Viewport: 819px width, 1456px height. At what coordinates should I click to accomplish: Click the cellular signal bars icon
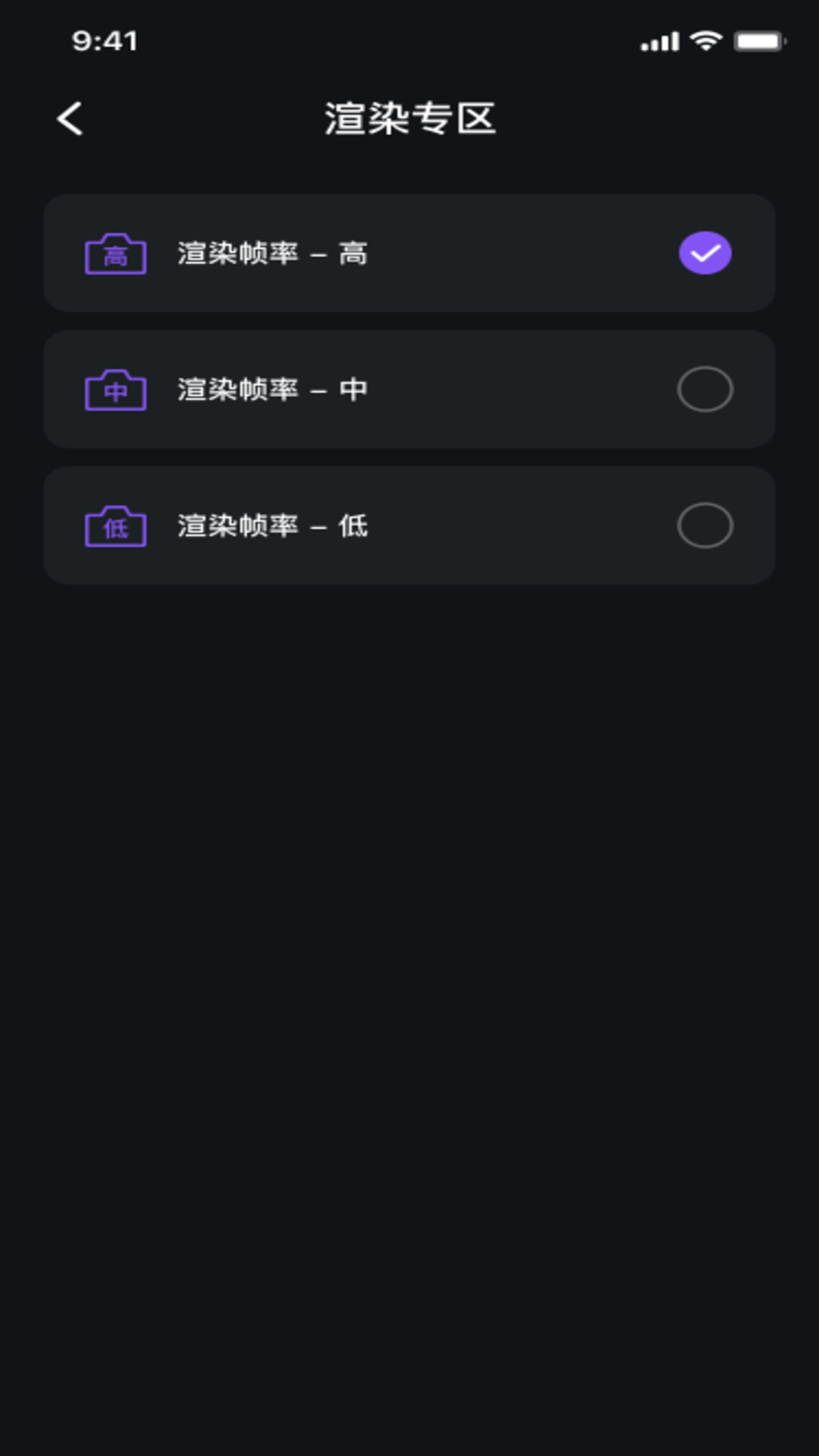(x=661, y=42)
